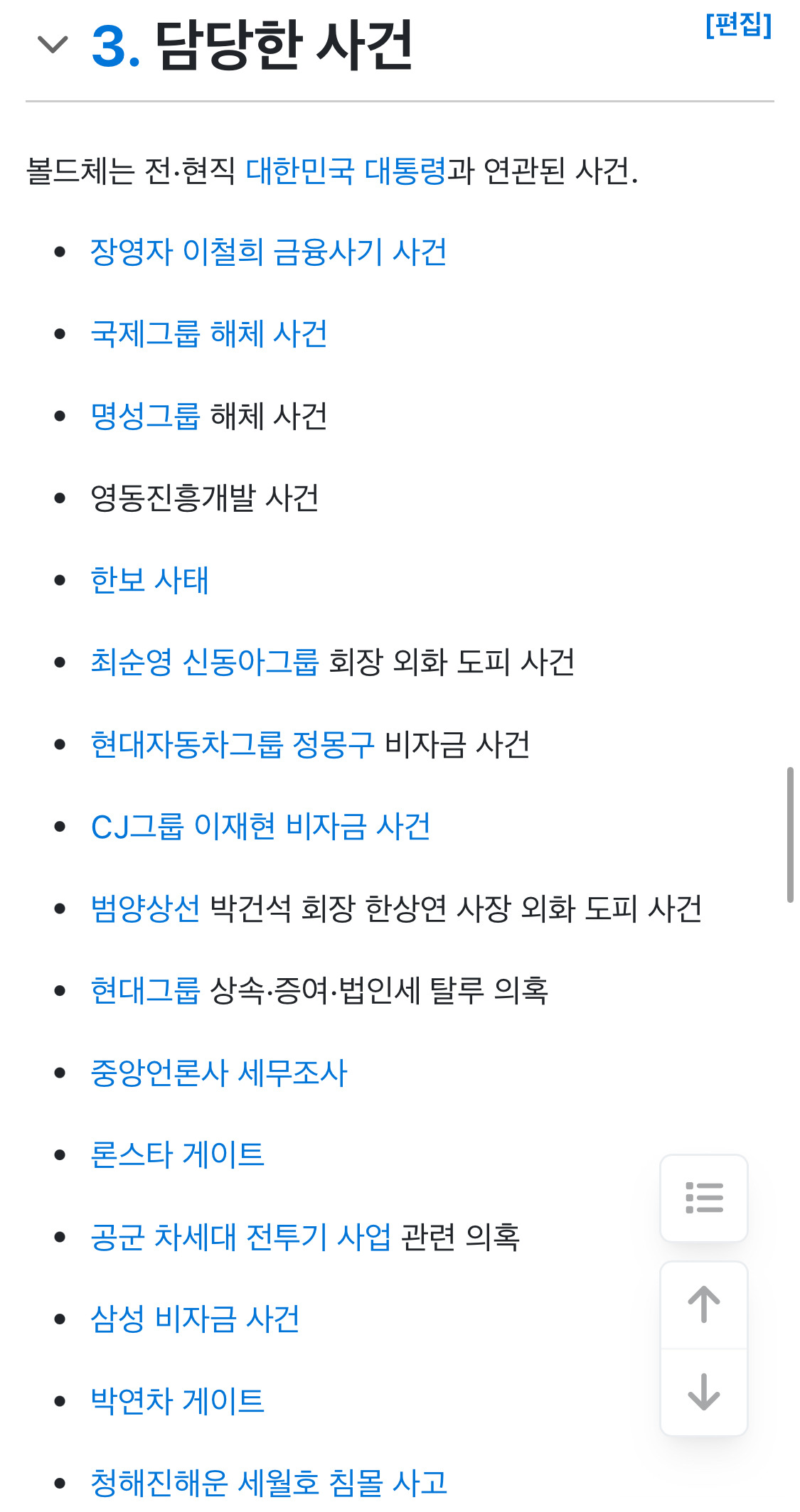Viewport: 800px width, 1512px height.
Task: Open the 론스타 게이트 link
Action: point(178,1155)
